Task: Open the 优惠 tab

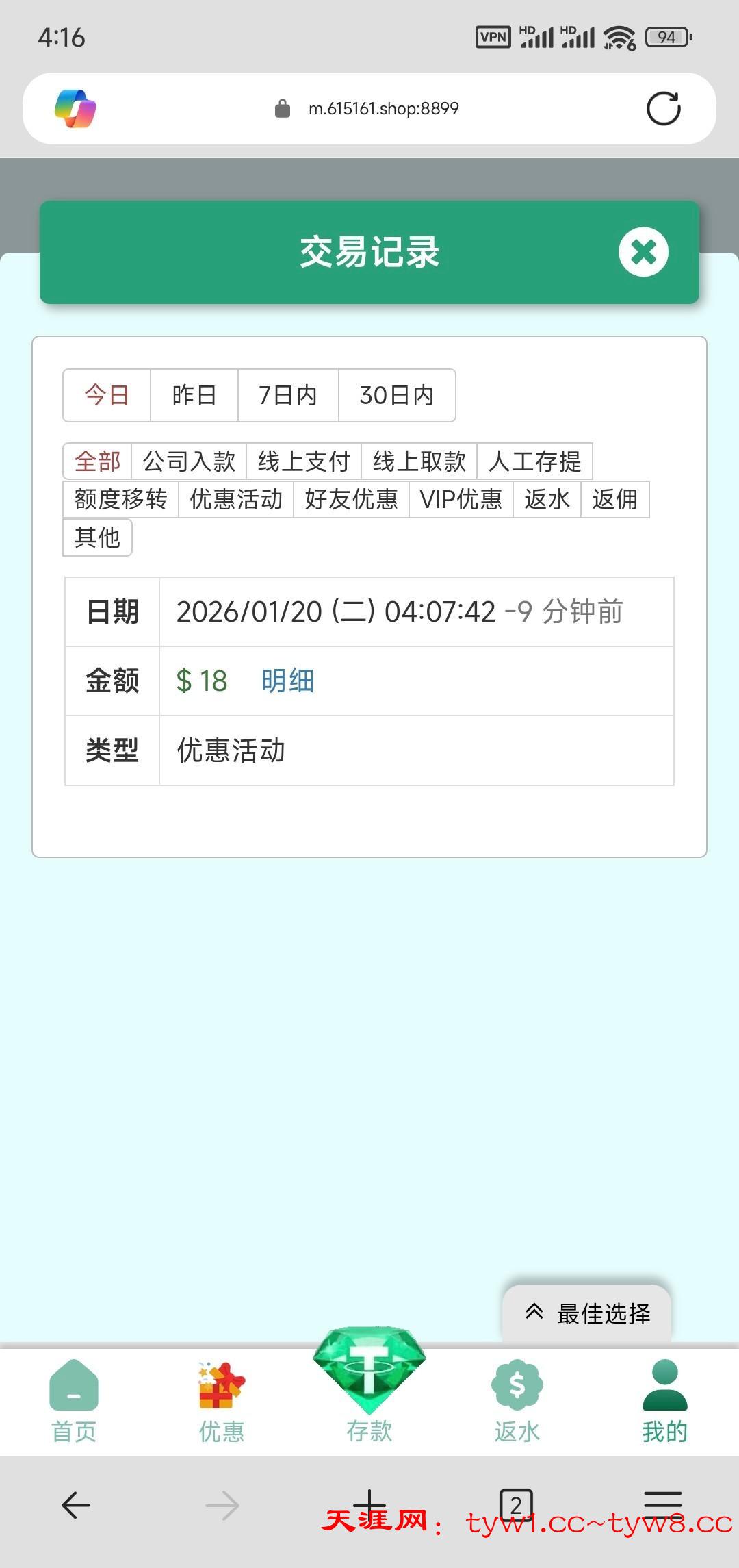Action: [x=222, y=1401]
